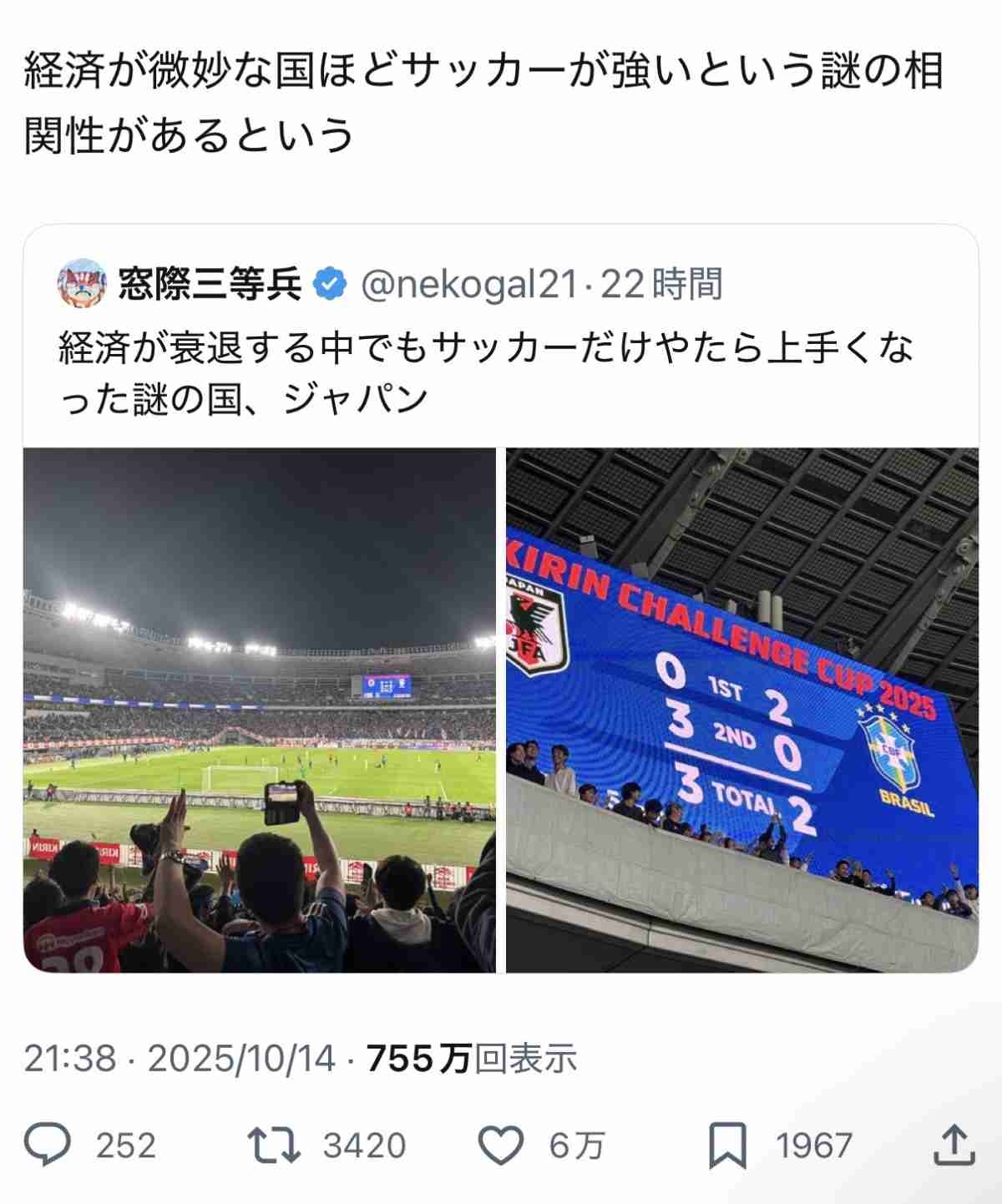View 窓際三等兵's profile avatar
The width and height of the screenshot is (1002, 1204).
(x=81, y=285)
